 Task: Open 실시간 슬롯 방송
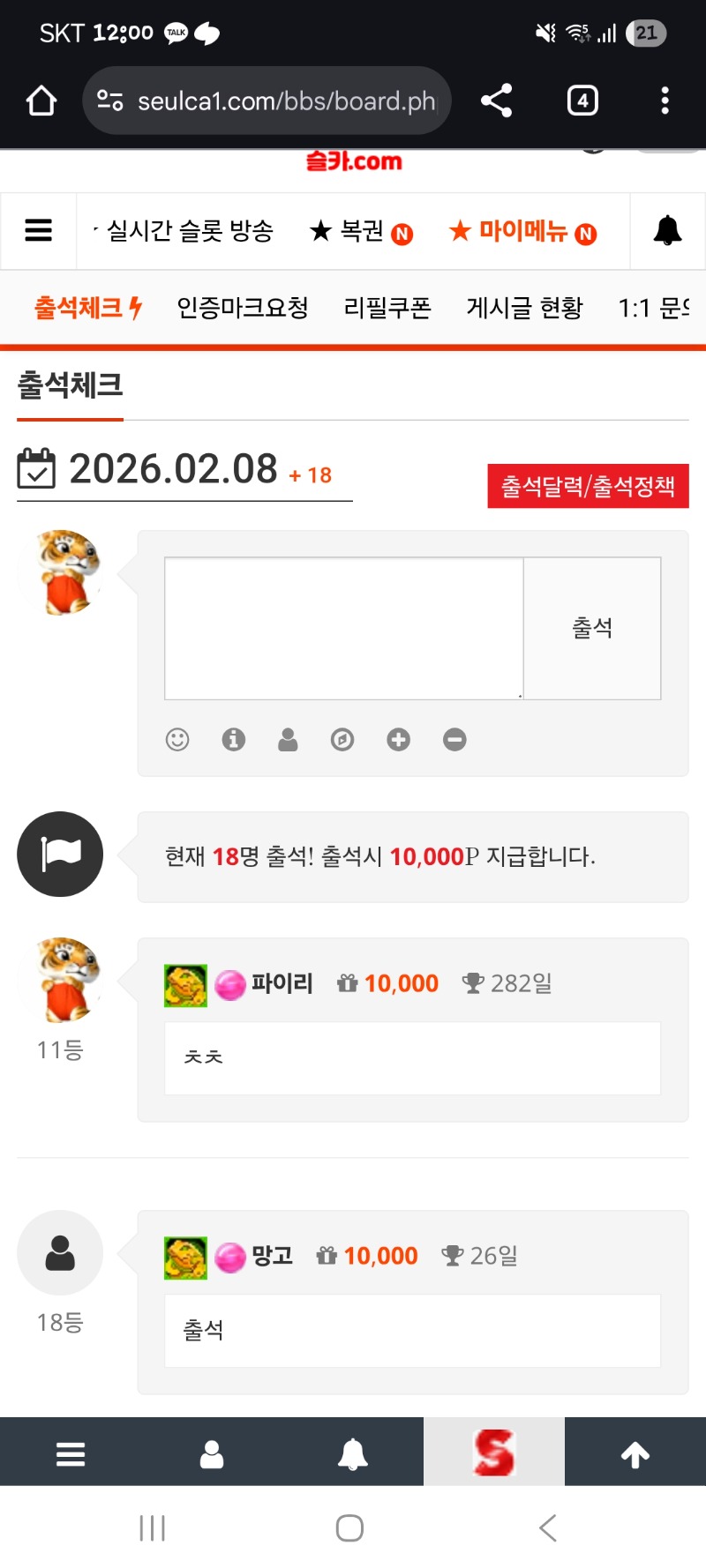coord(189,231)
